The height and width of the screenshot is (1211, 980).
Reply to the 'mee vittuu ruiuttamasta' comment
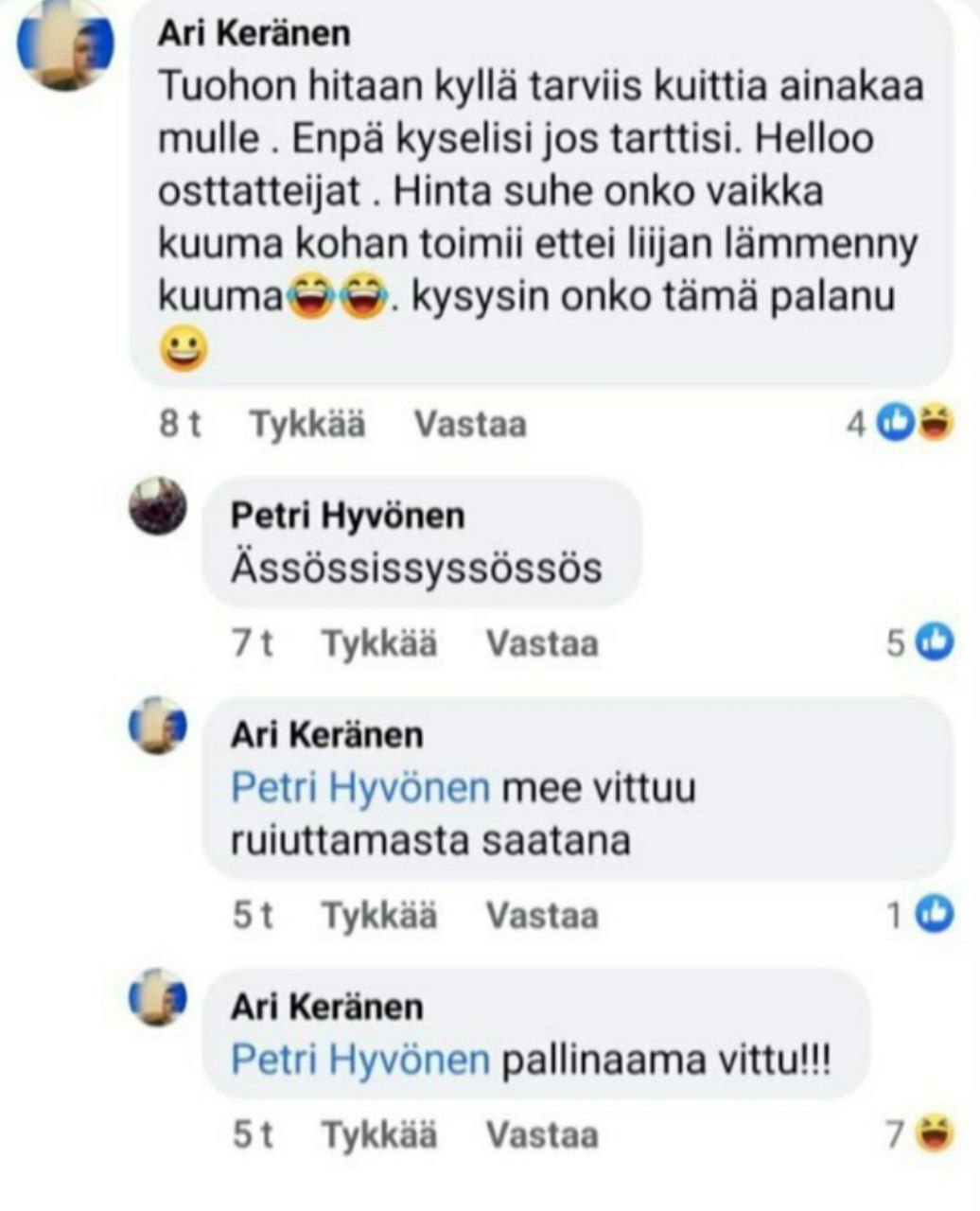point(542,915)
